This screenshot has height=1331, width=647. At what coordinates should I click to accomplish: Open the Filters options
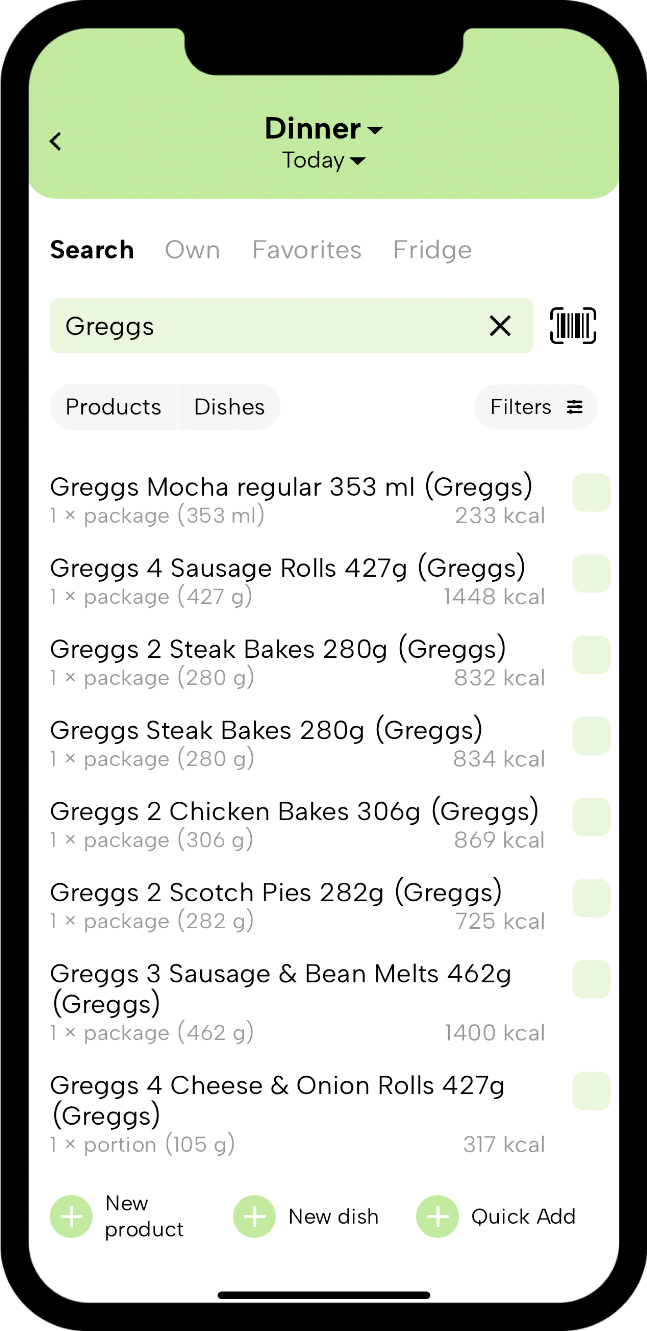tap(536, 407)
